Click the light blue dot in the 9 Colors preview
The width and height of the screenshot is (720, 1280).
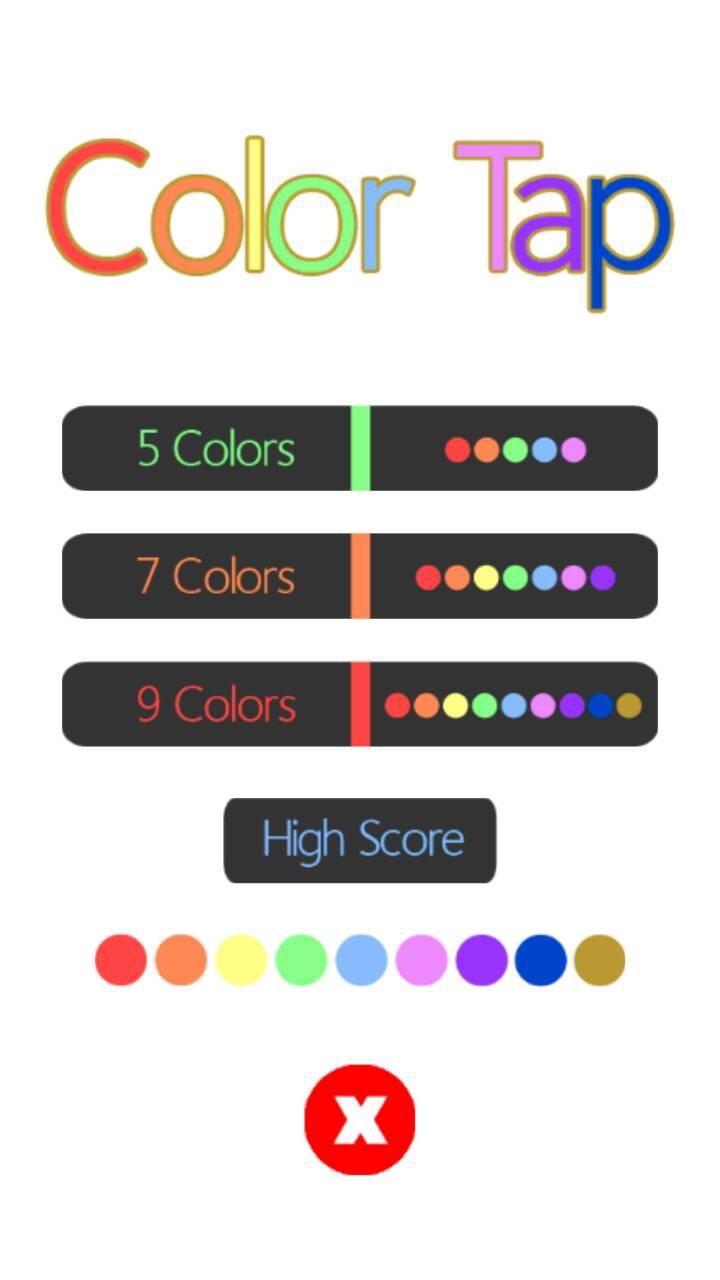pos(510,705)
